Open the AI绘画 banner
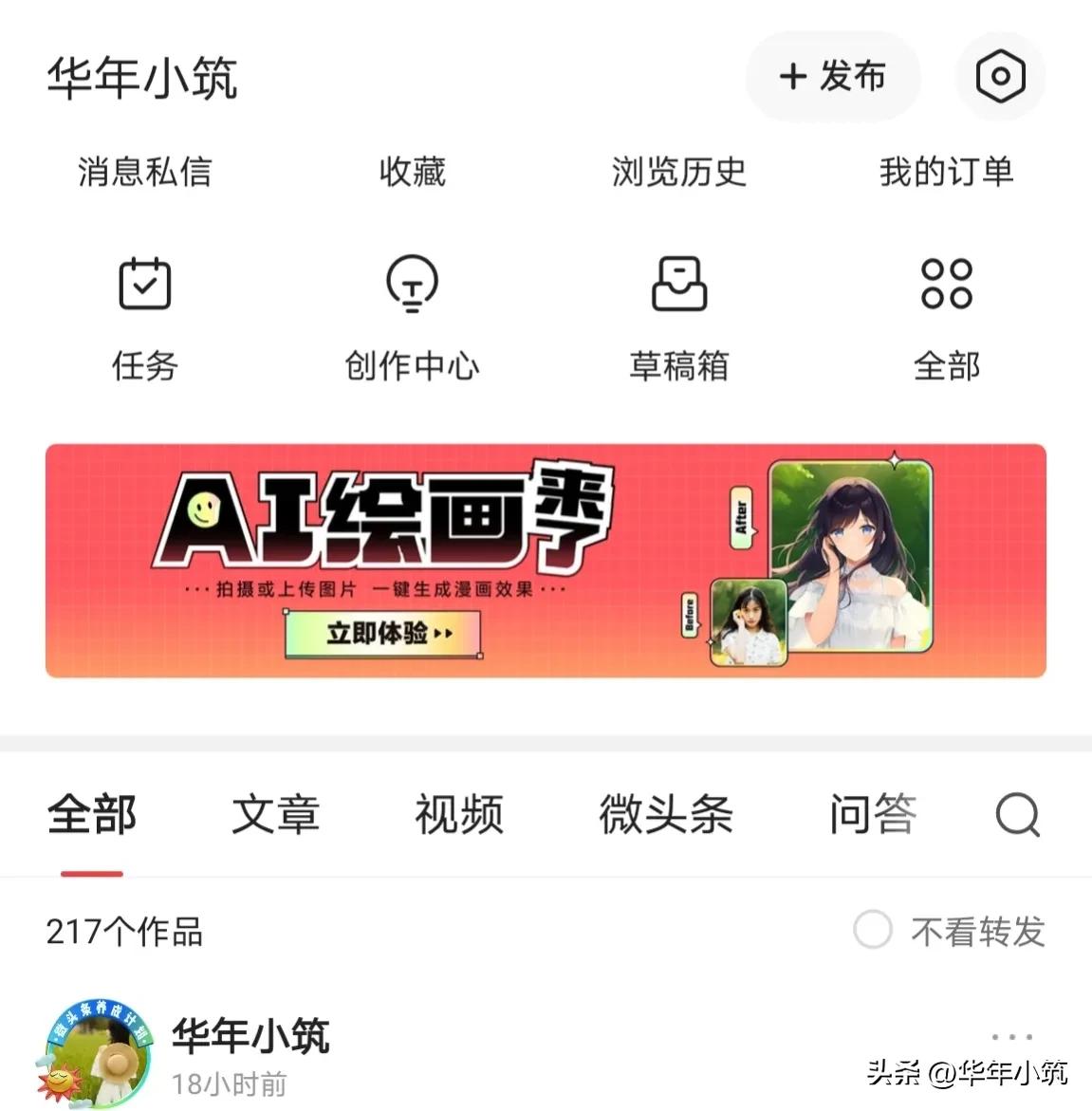 coord(546,560)
